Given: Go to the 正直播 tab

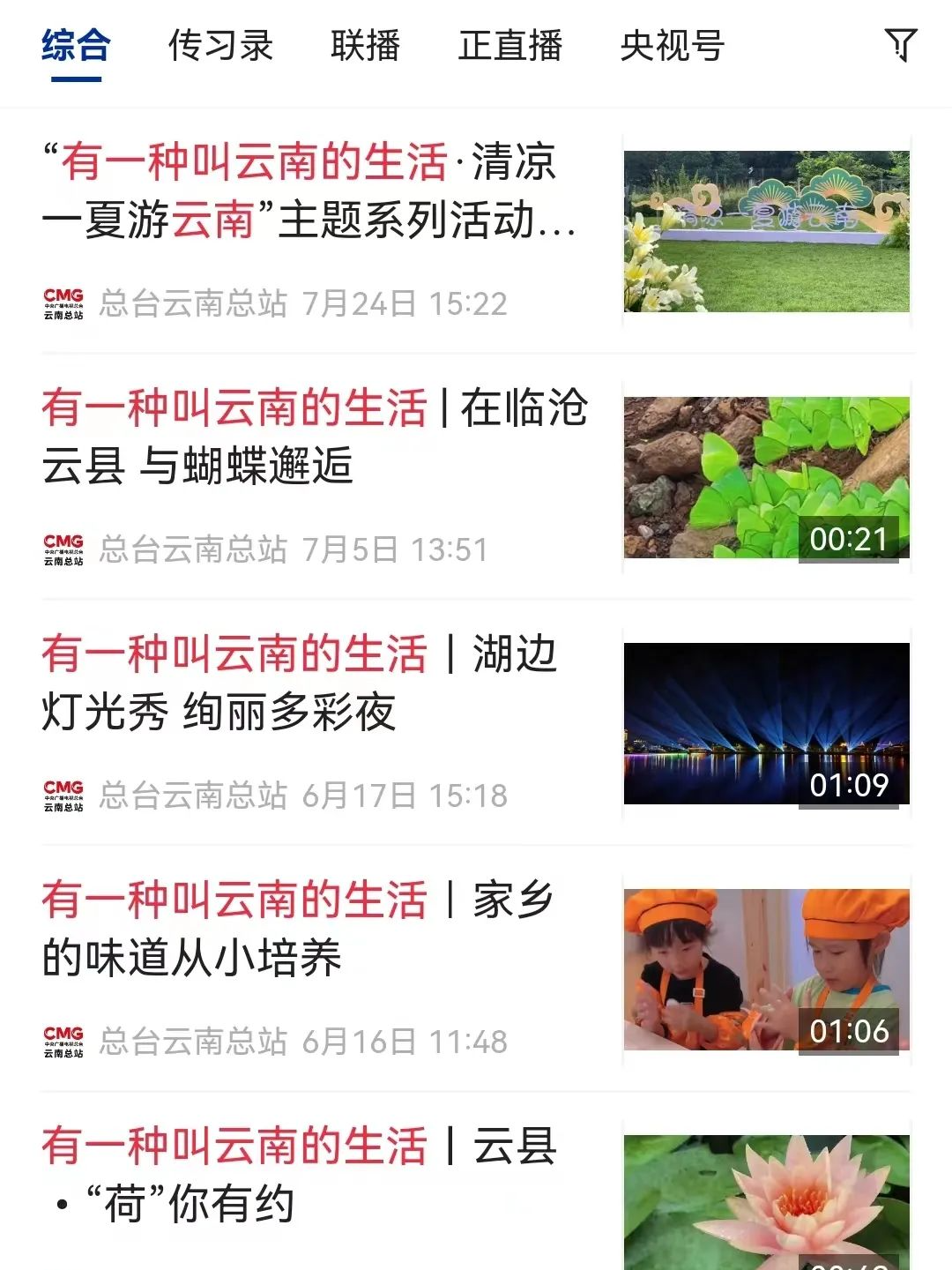Looking at the screenshot, I should [x=509, y=46].
